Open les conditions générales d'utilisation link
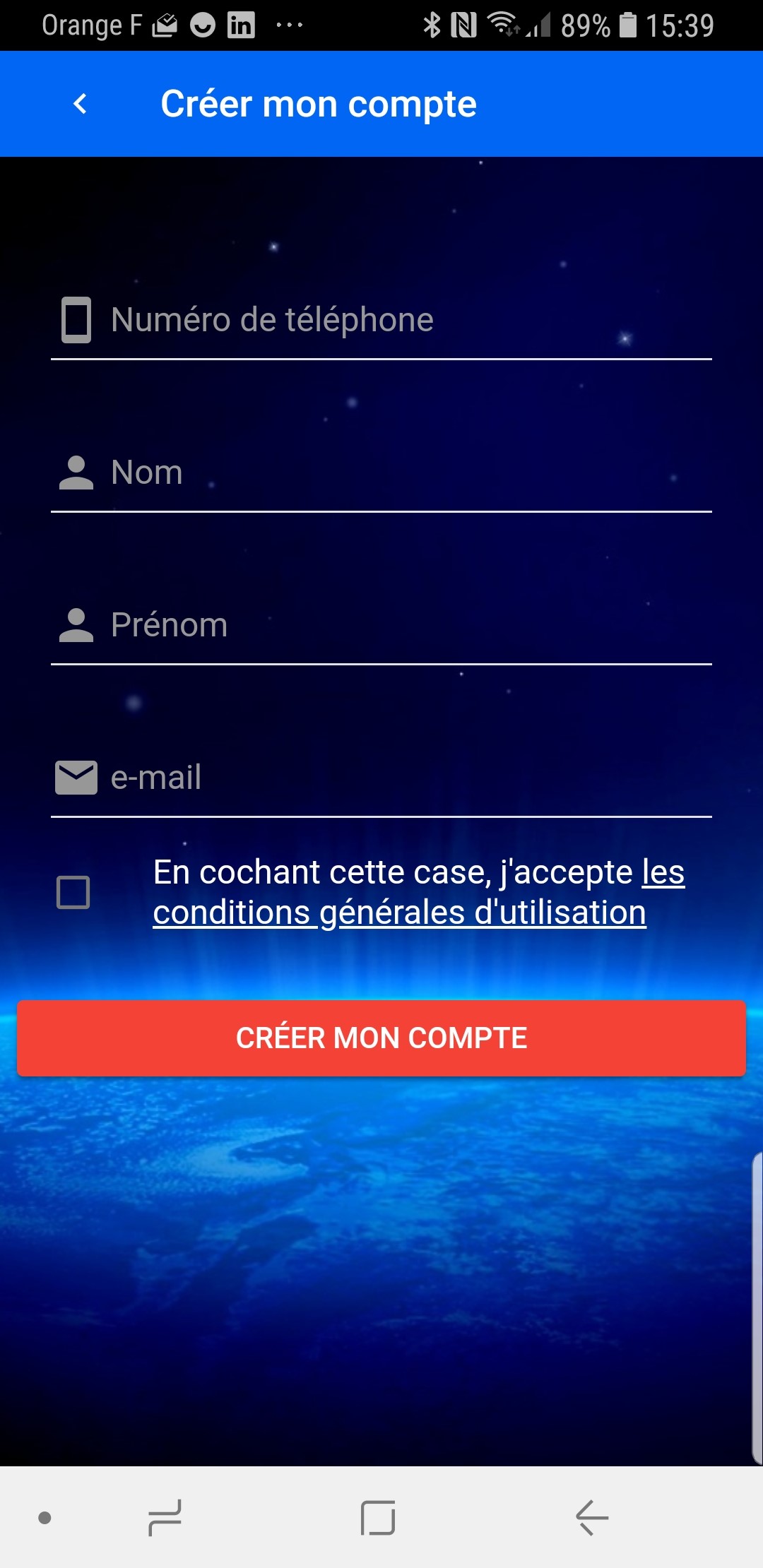The height and width of the screenshot is (1568, 763). [x=399, y=913]
